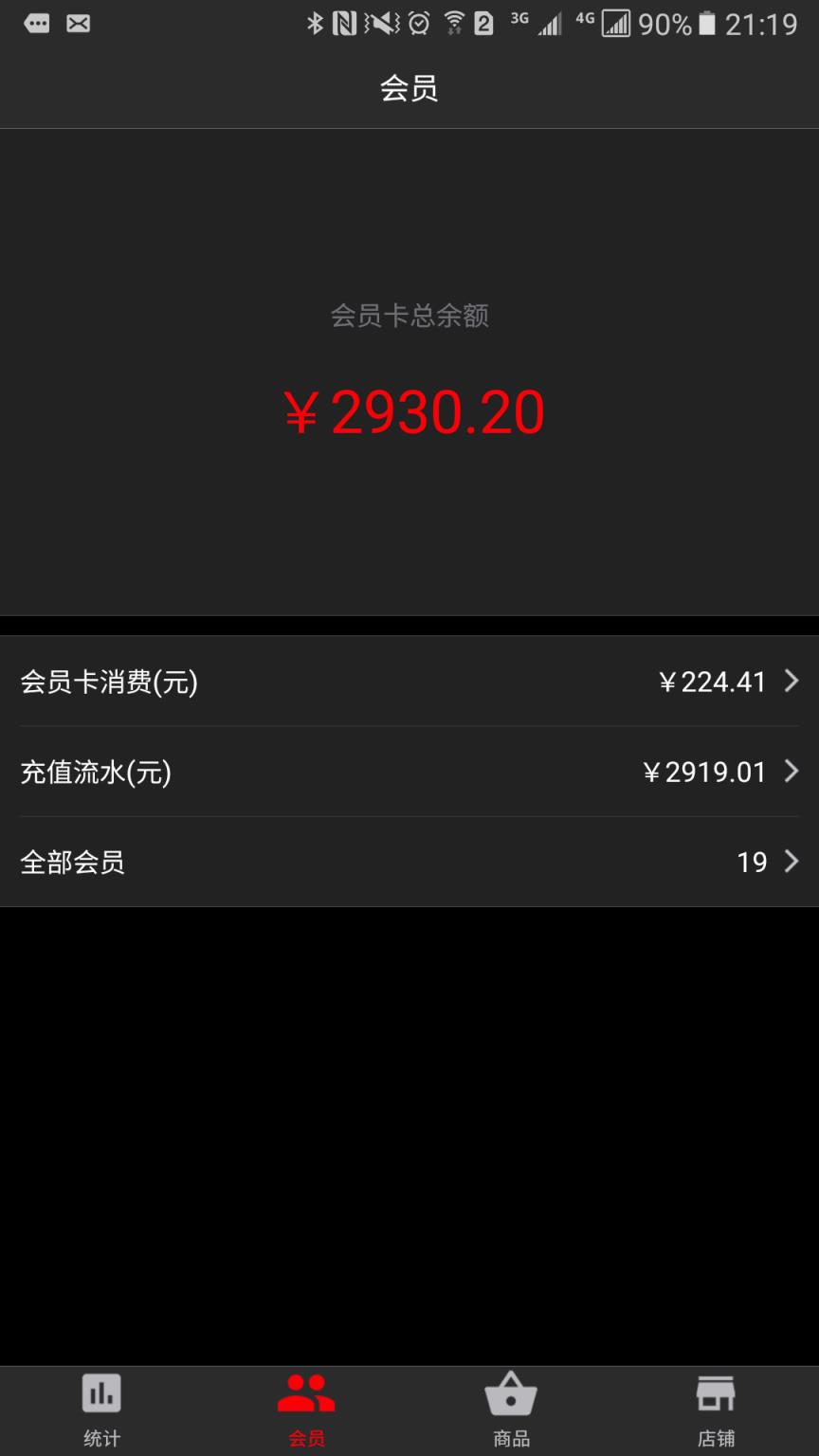The width and height of the screenshot is (819, 1456).
Task: Tap the 会员 (Members) people icon
Action: tap(306, 1393)
